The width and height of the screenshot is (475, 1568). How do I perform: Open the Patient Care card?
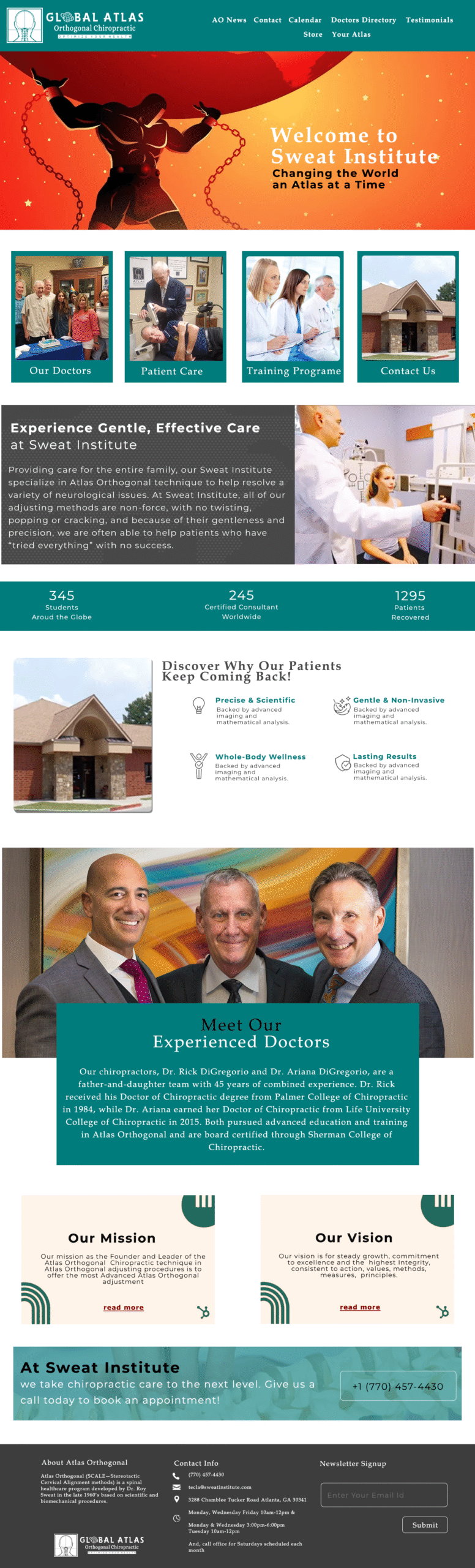(x=175, y=316)
